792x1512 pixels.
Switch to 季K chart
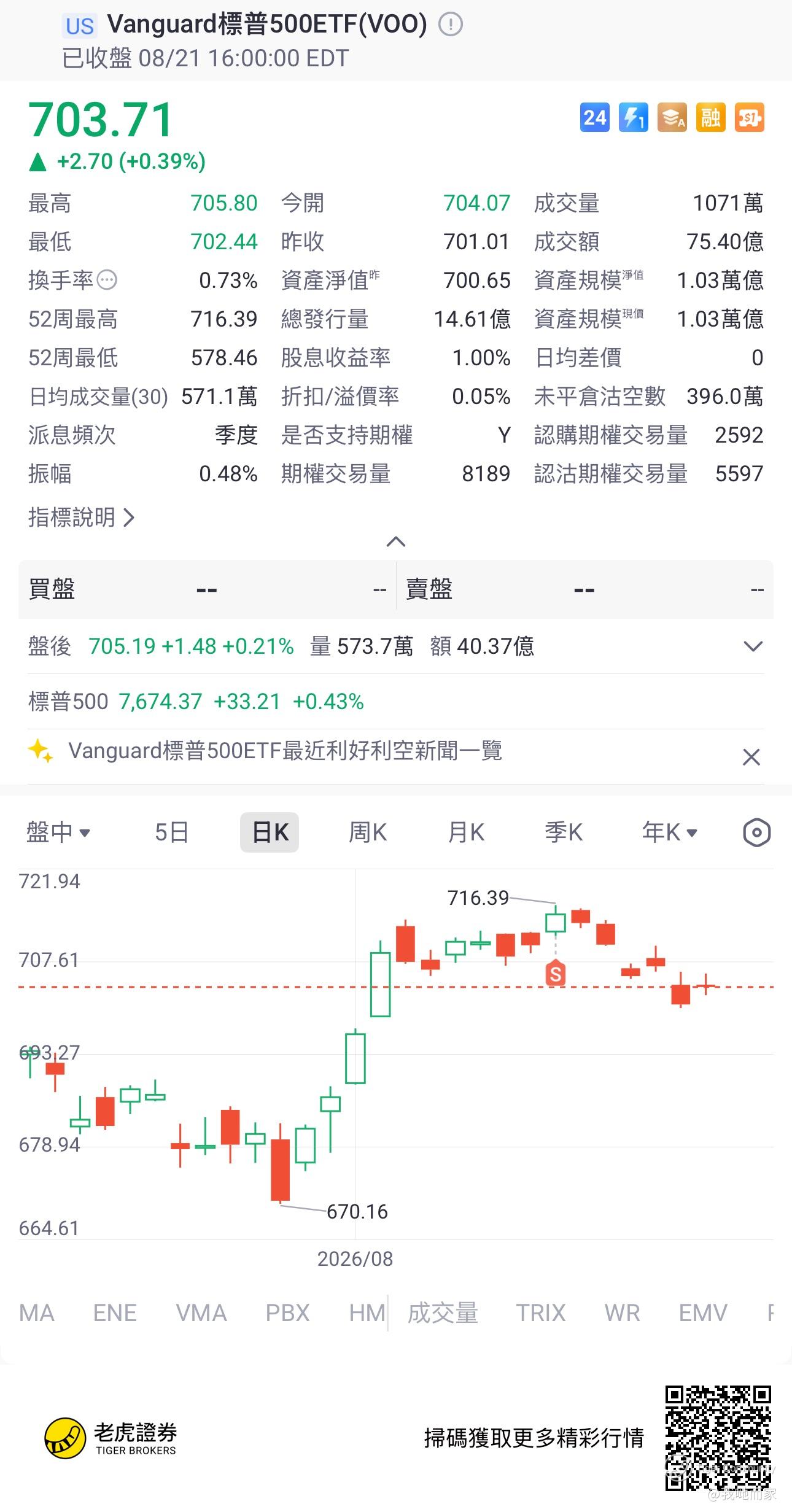coord(564,832)
